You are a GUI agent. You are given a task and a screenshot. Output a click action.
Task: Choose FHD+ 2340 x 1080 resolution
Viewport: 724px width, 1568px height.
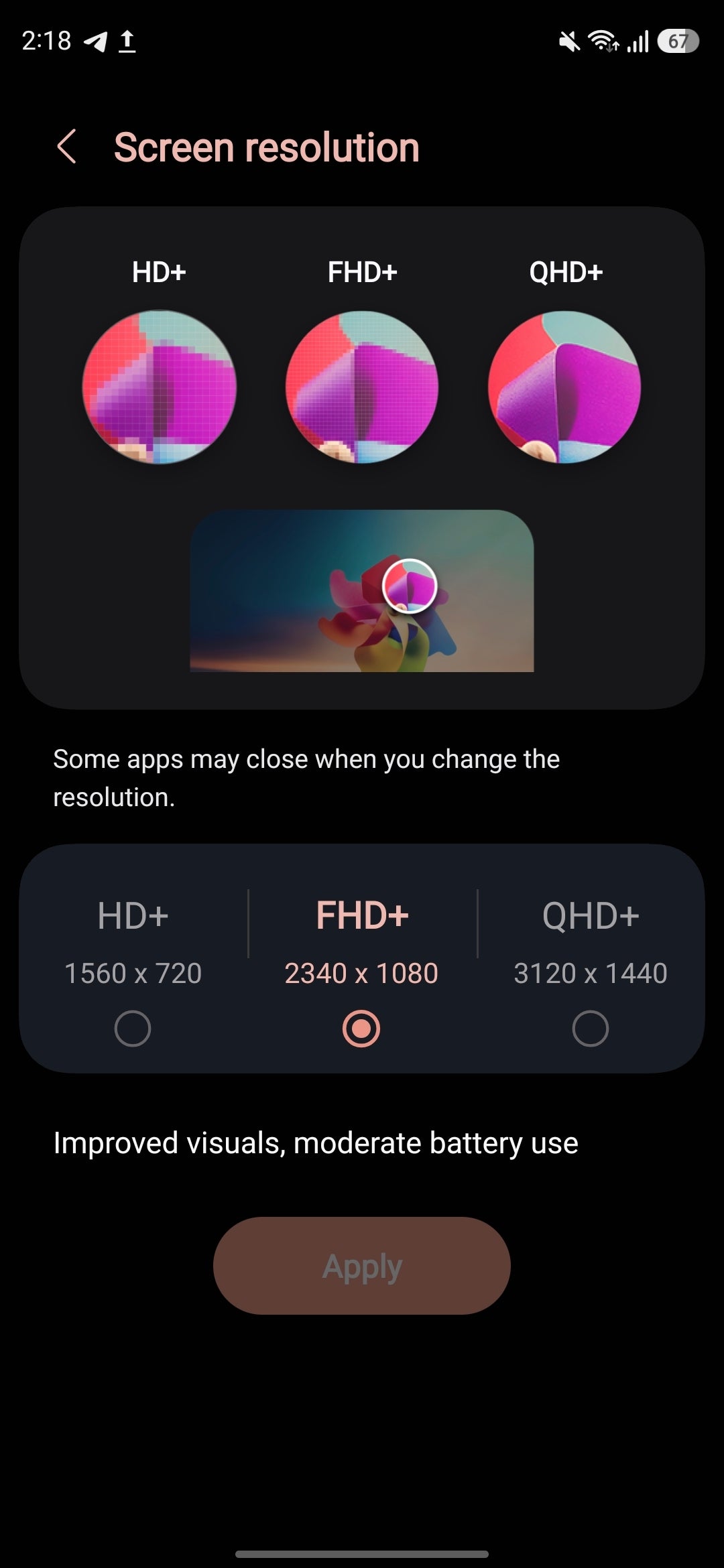(361, 1028)
